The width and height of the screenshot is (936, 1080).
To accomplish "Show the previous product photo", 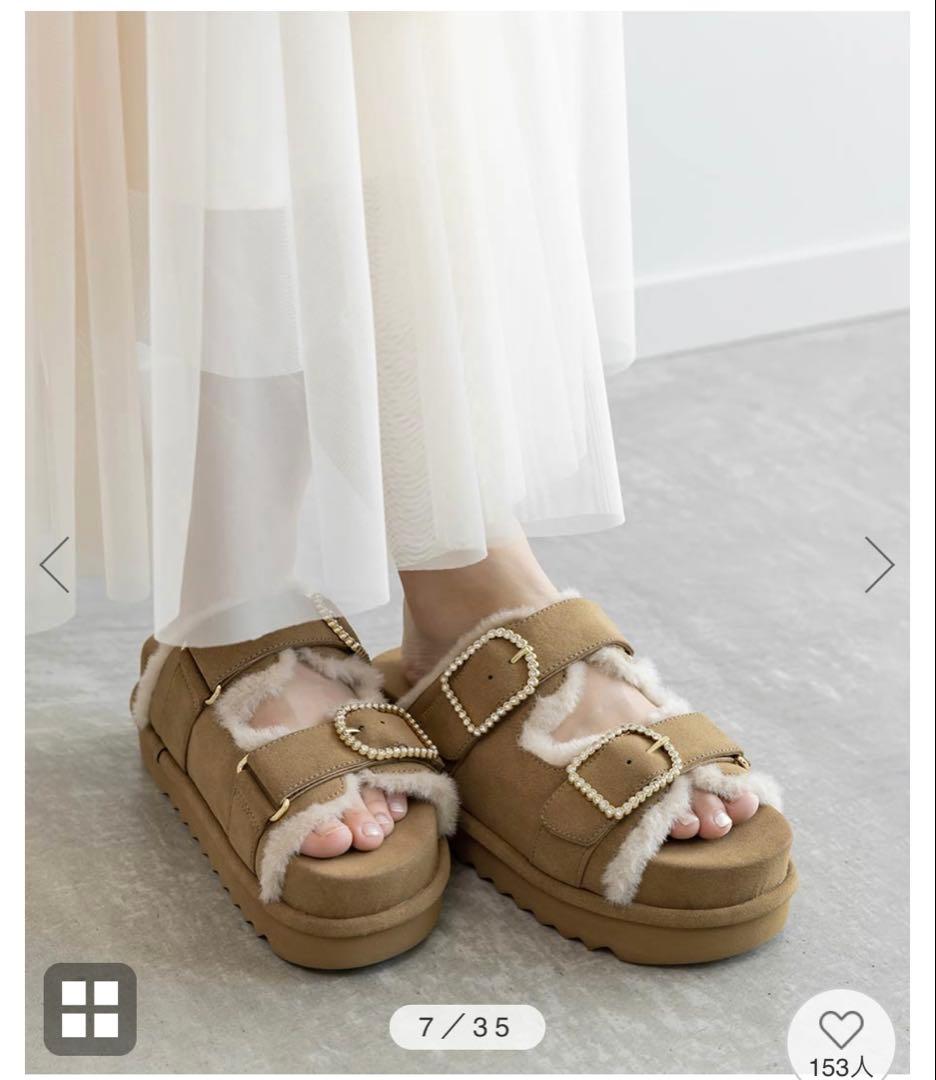I will coord(54,564).
